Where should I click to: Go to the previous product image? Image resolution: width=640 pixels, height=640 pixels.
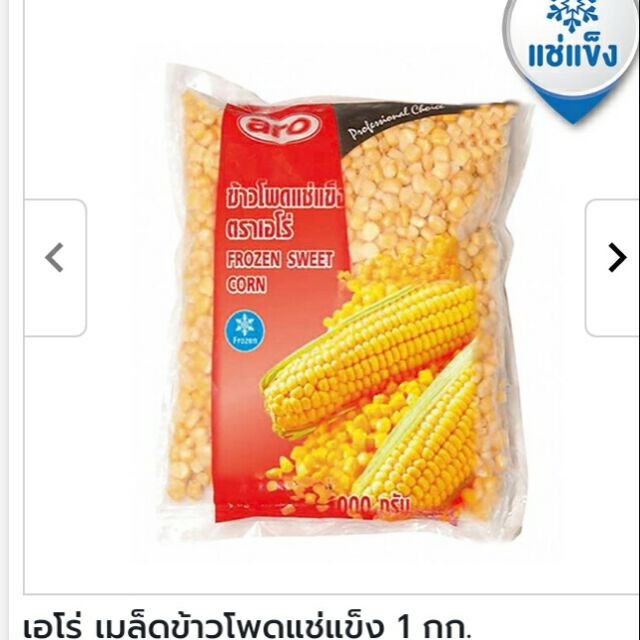[55, 259]
